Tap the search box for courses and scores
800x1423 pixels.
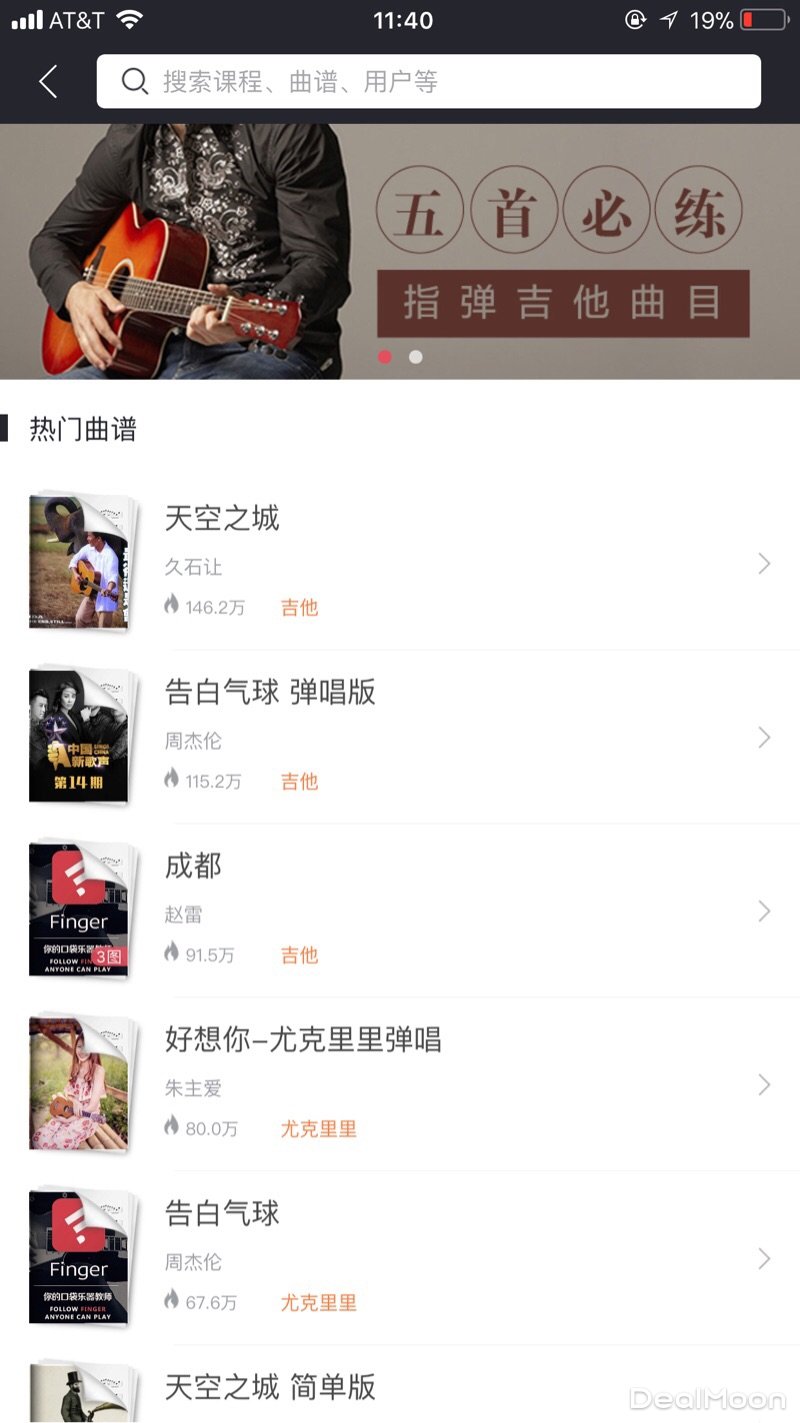coord(428,82)
